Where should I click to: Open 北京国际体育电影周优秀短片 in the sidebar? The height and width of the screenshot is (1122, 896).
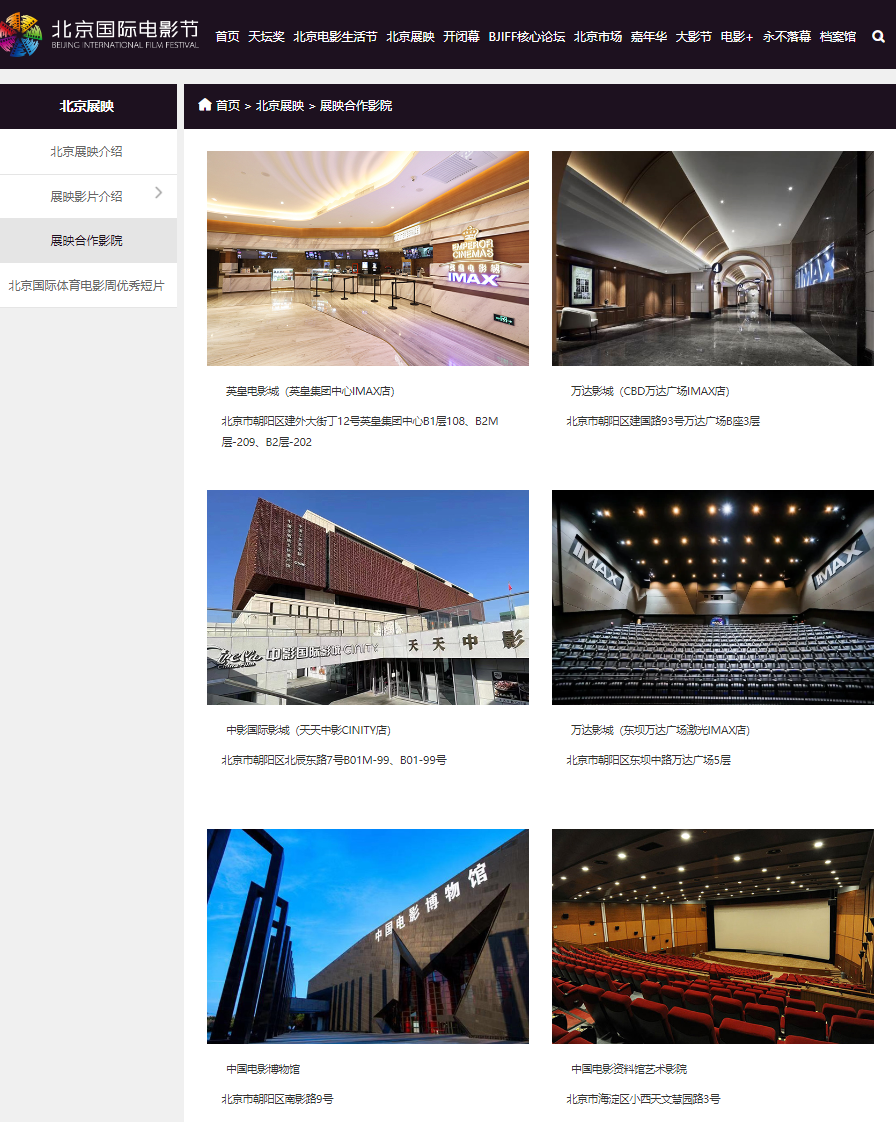pyautogui.click(x=87, y=285)
